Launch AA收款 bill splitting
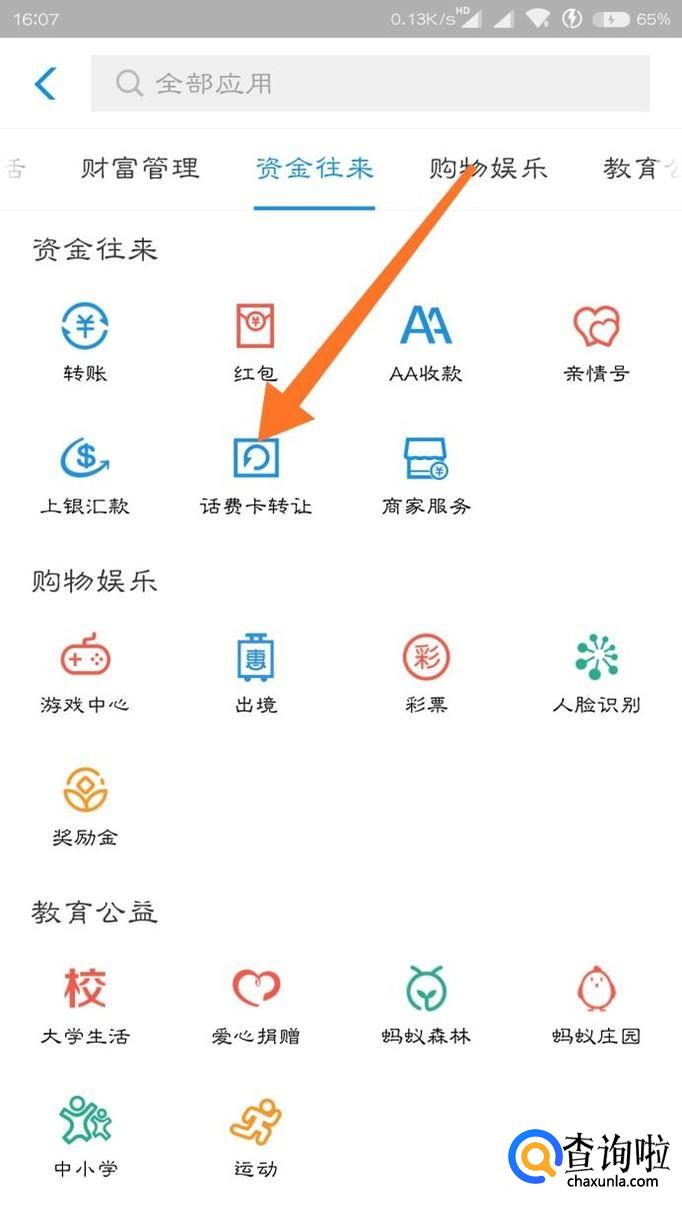The width and height of the screenshot is (682, 1212). [426, 341]
